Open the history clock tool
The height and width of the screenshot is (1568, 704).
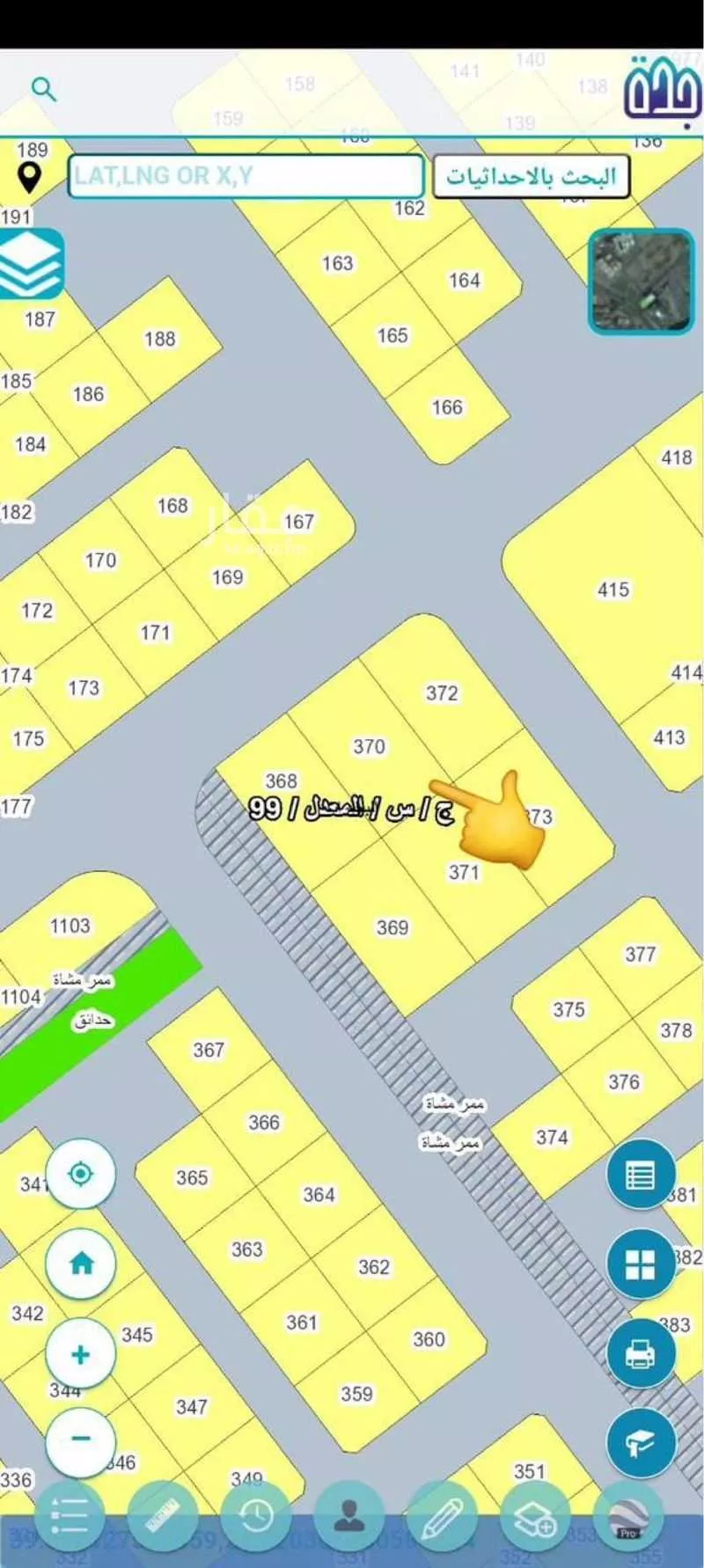[x=256, y=1516]
